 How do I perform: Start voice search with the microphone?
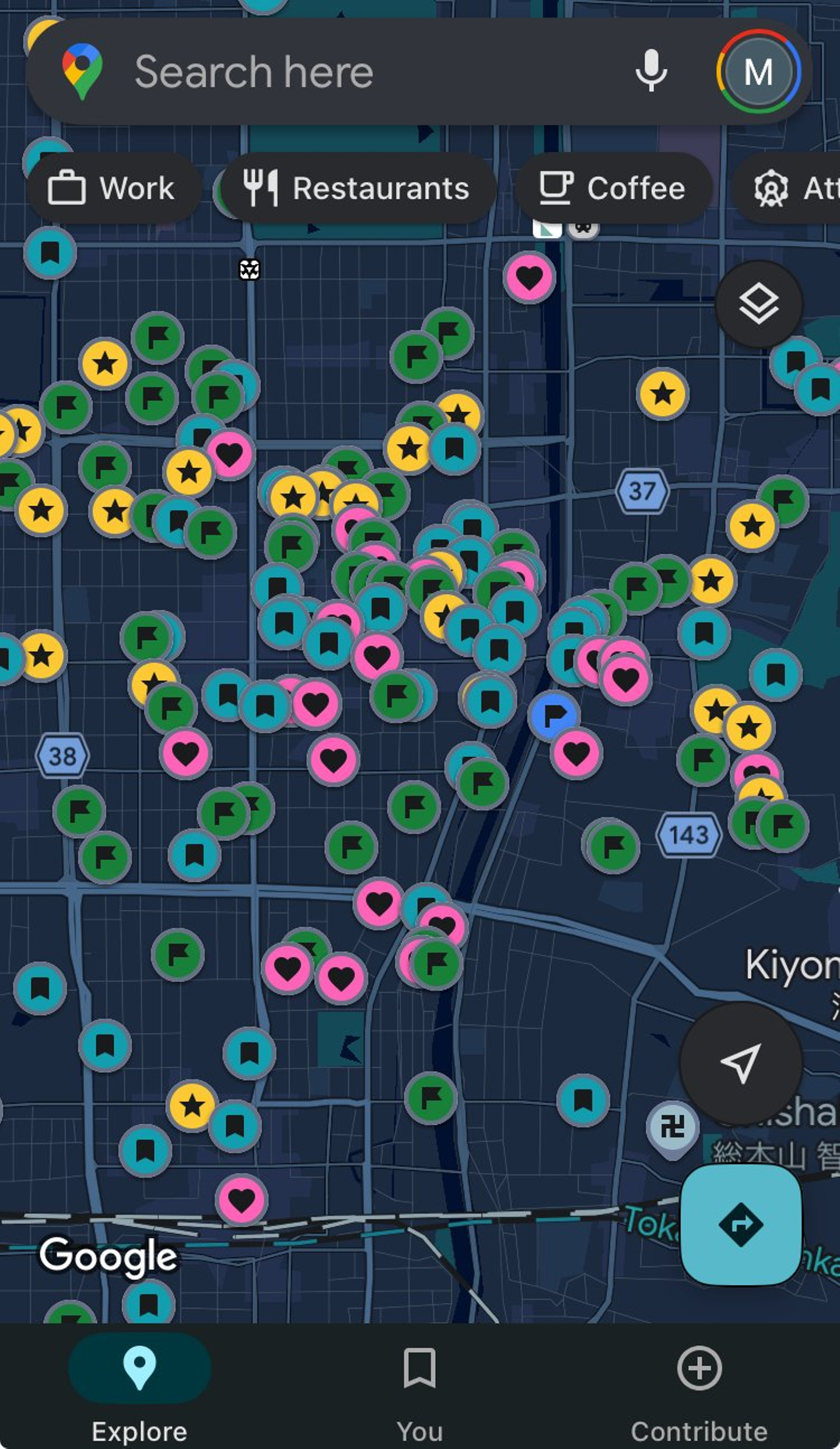point(651,71)
